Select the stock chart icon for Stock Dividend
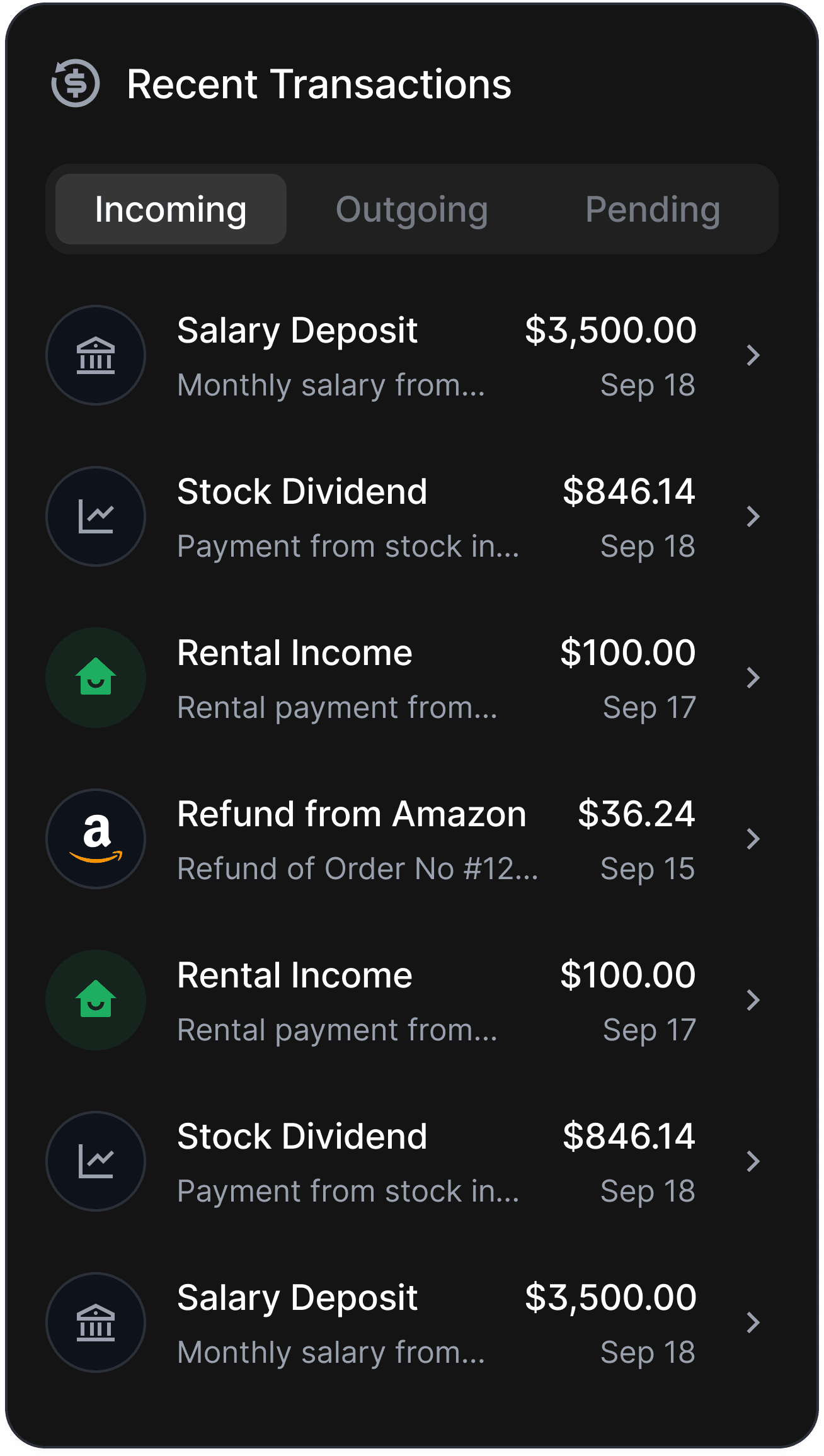The height and width of the screenshot is (1456, 824). point(95,516)
